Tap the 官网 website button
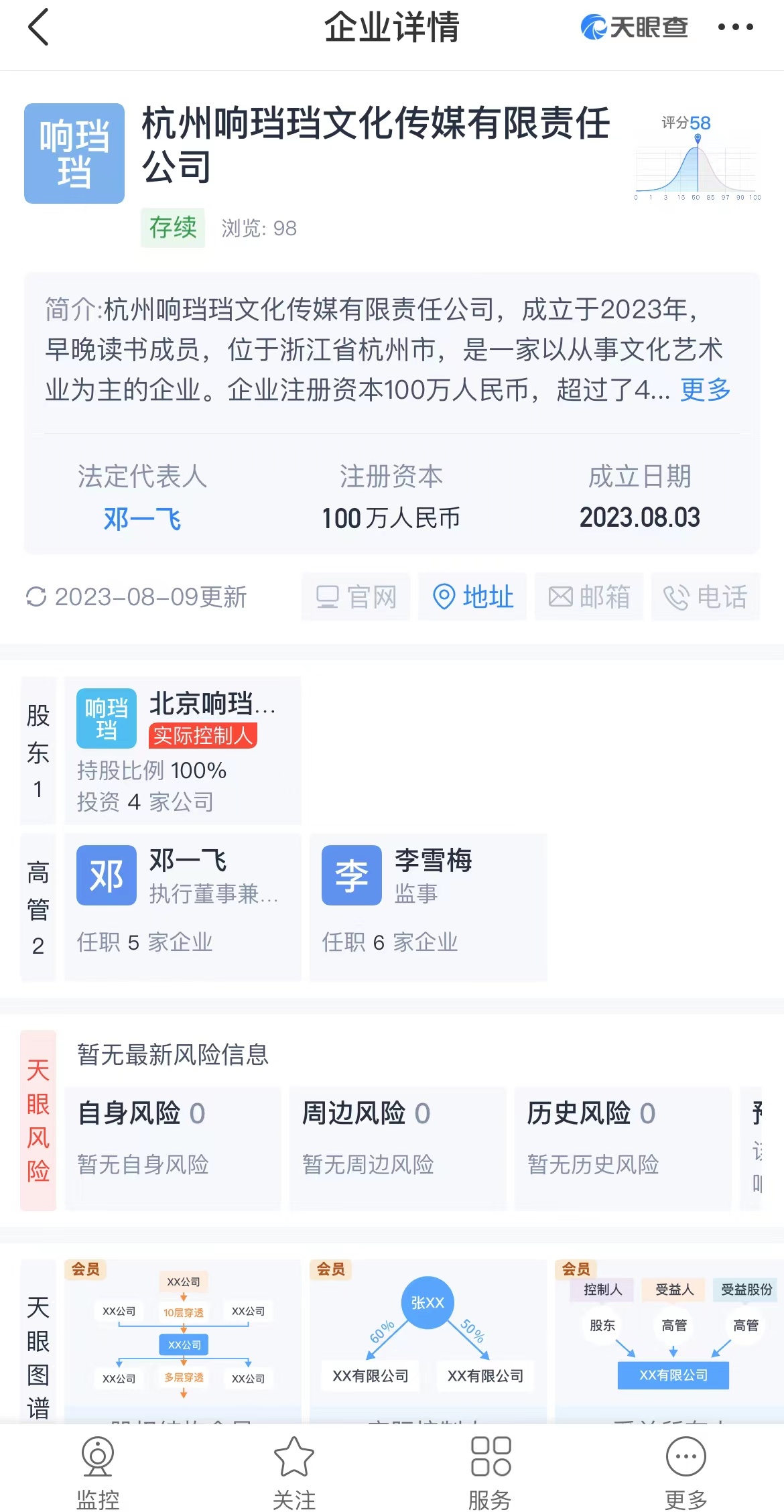Screen dimensions: 784x1512 356,596
